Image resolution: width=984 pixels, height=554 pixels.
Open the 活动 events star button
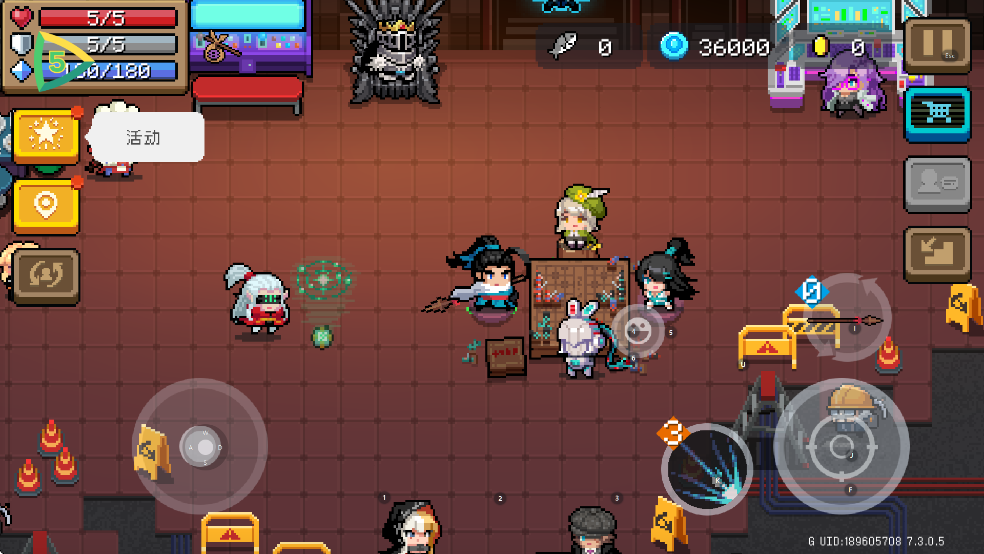[x=45, y=136]
